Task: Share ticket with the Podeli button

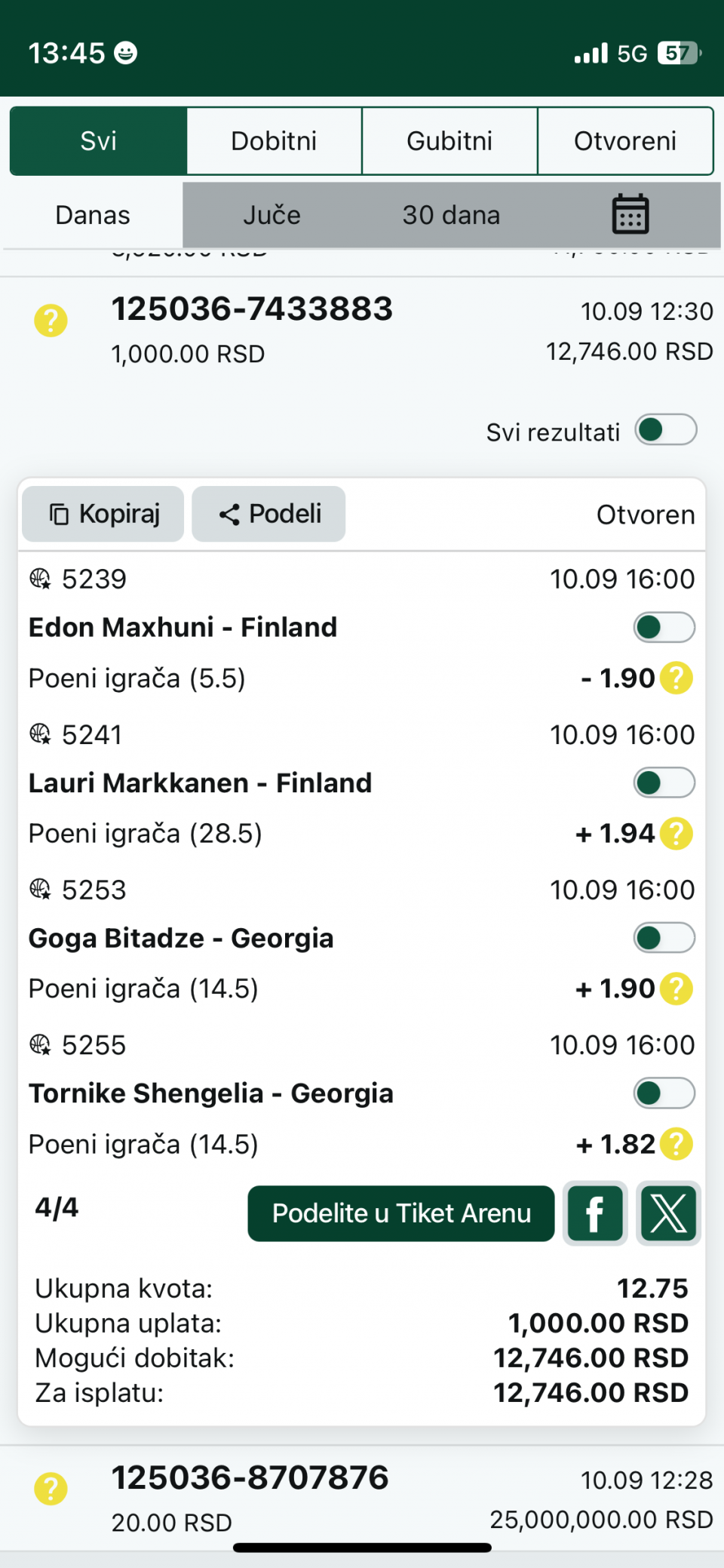Action: click(x=268, y=514)
